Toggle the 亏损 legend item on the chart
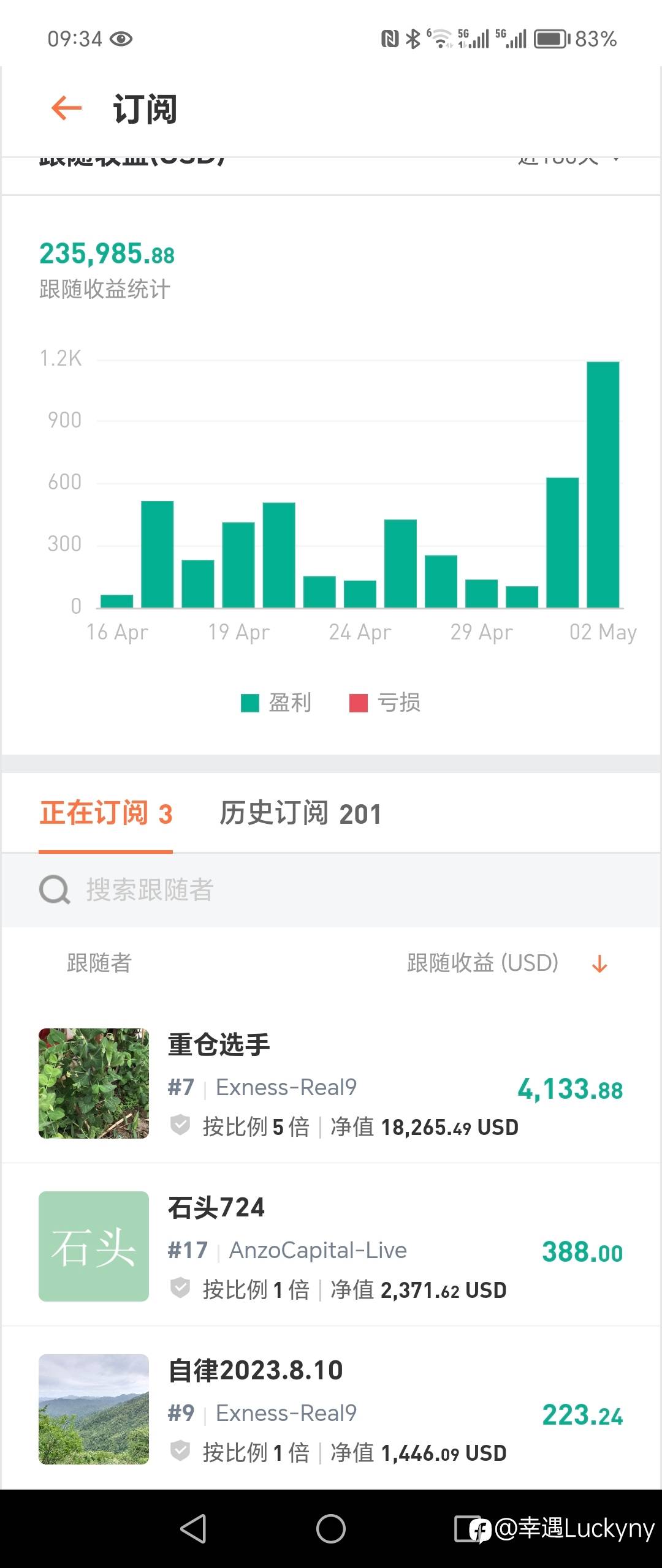Screen dimensions: 662x1568 pyautogui.click(x=386, y=703)
